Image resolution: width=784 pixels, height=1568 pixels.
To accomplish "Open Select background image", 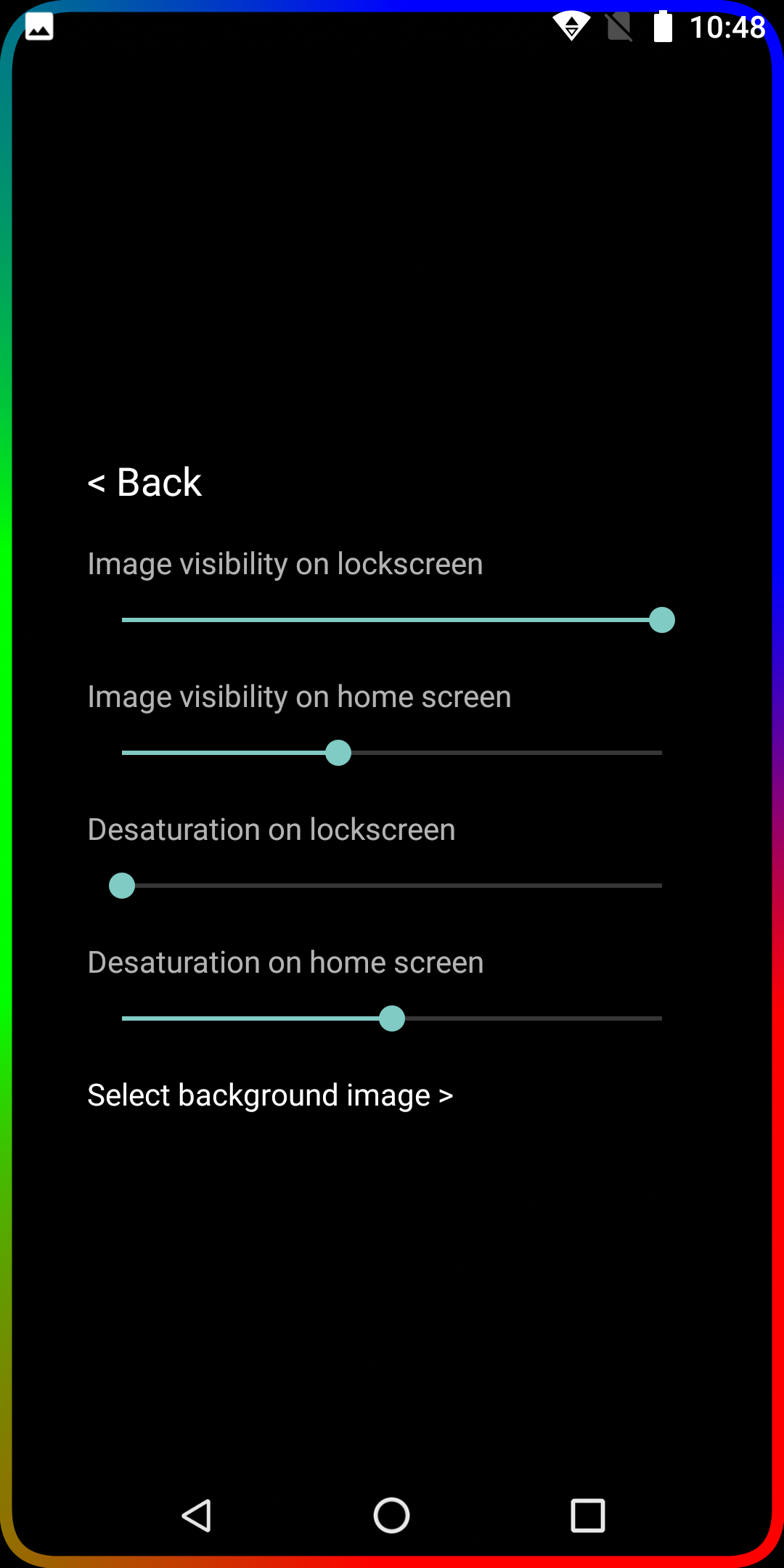I will pos(270,1095).
